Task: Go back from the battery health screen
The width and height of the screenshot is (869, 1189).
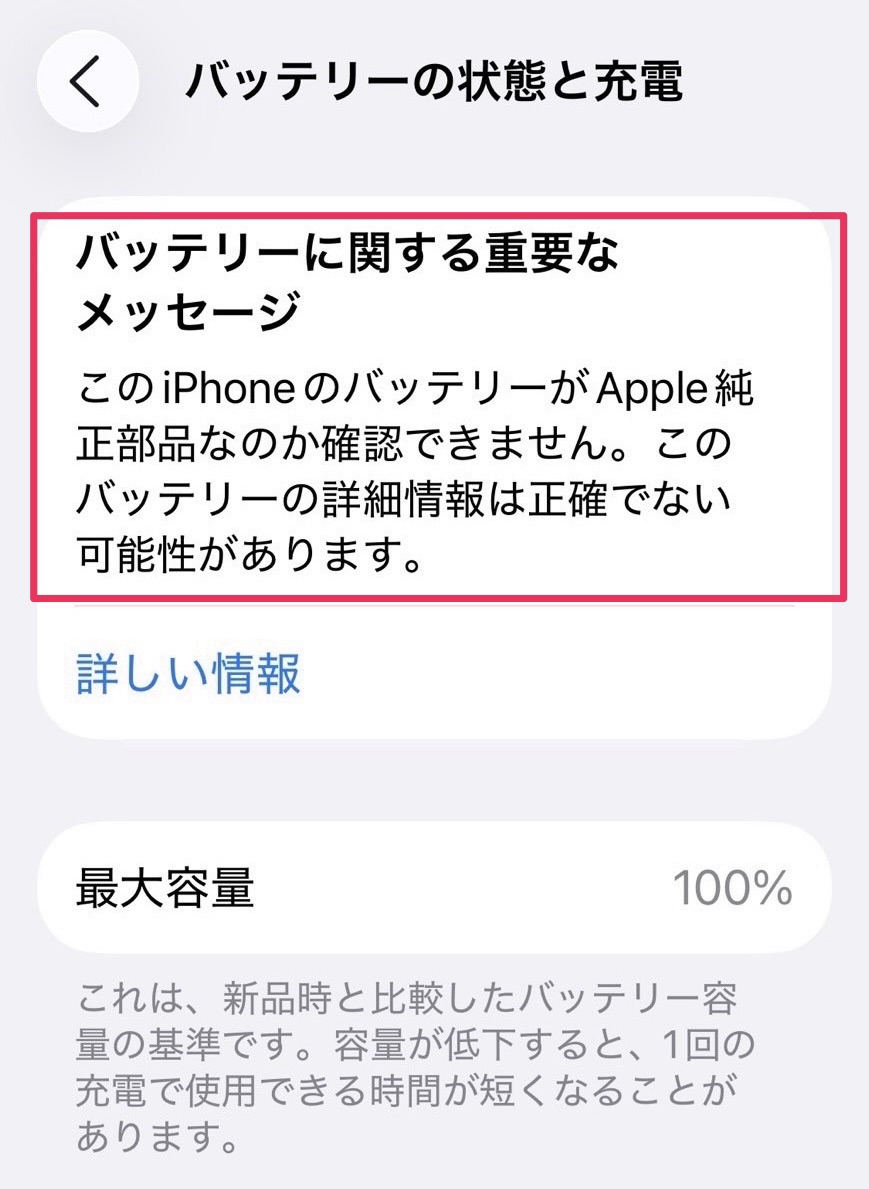Action: click(87, 81)
